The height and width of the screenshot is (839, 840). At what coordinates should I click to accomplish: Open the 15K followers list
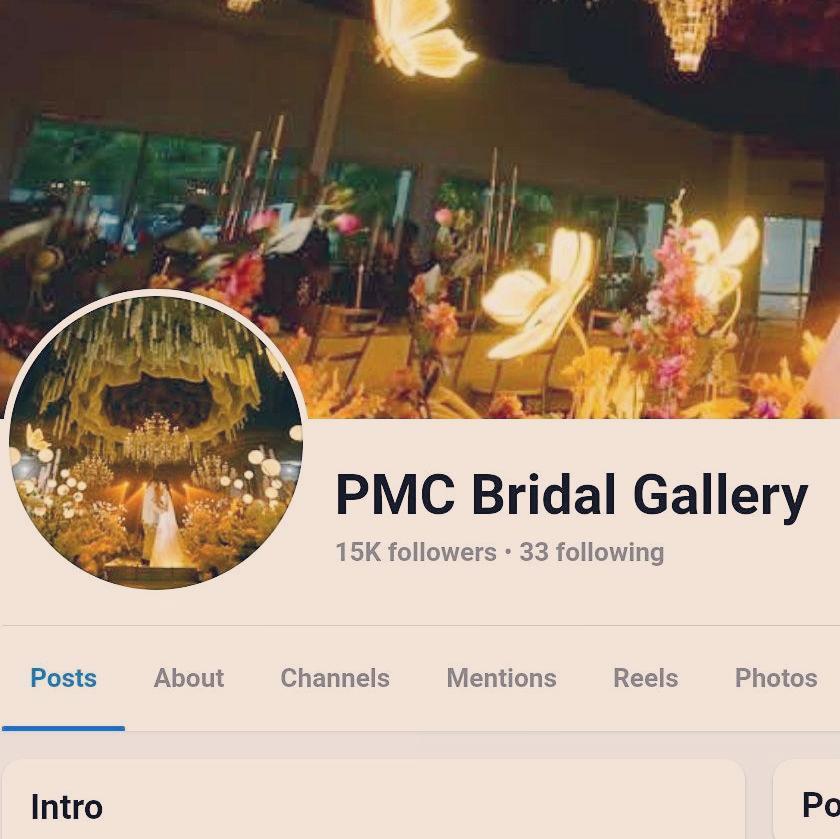point(415,552)
